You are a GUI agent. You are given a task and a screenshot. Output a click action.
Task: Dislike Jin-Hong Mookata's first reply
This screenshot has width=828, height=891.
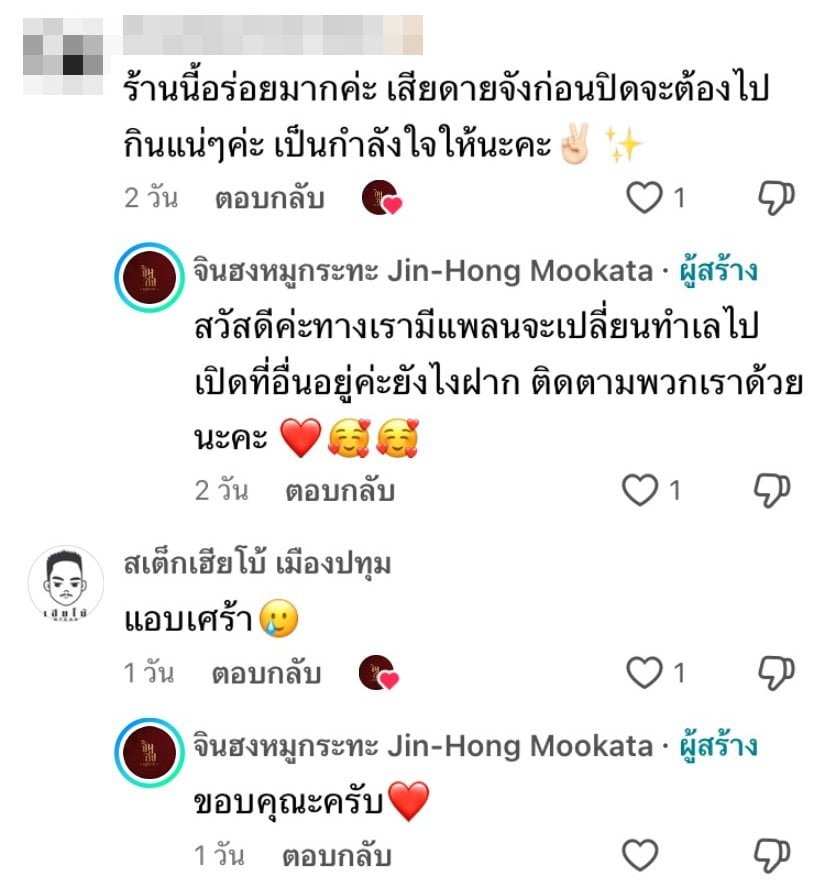769,491
